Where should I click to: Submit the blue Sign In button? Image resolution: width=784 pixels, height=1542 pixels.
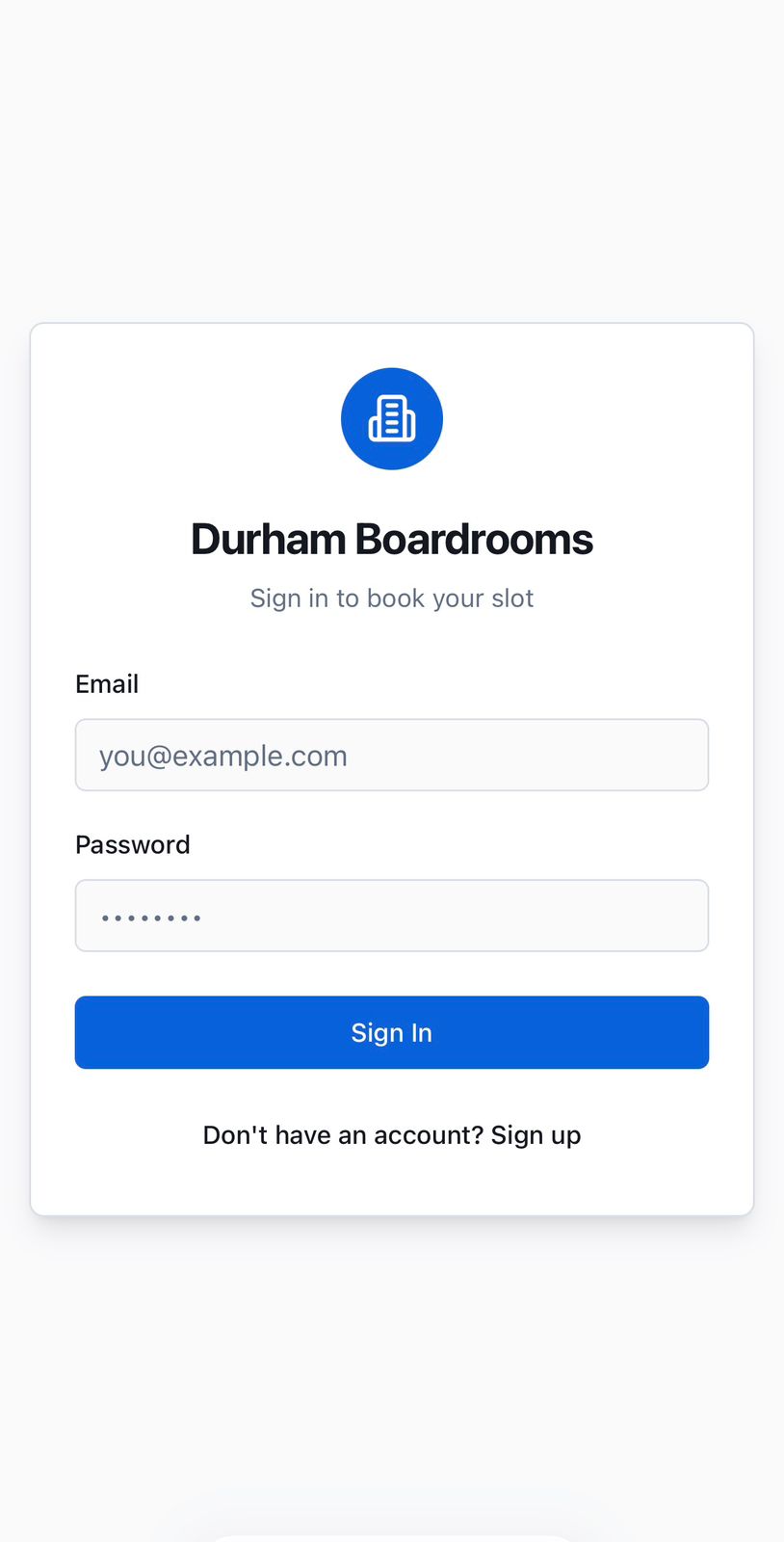pyautogui.click(x=392, y=1032)
